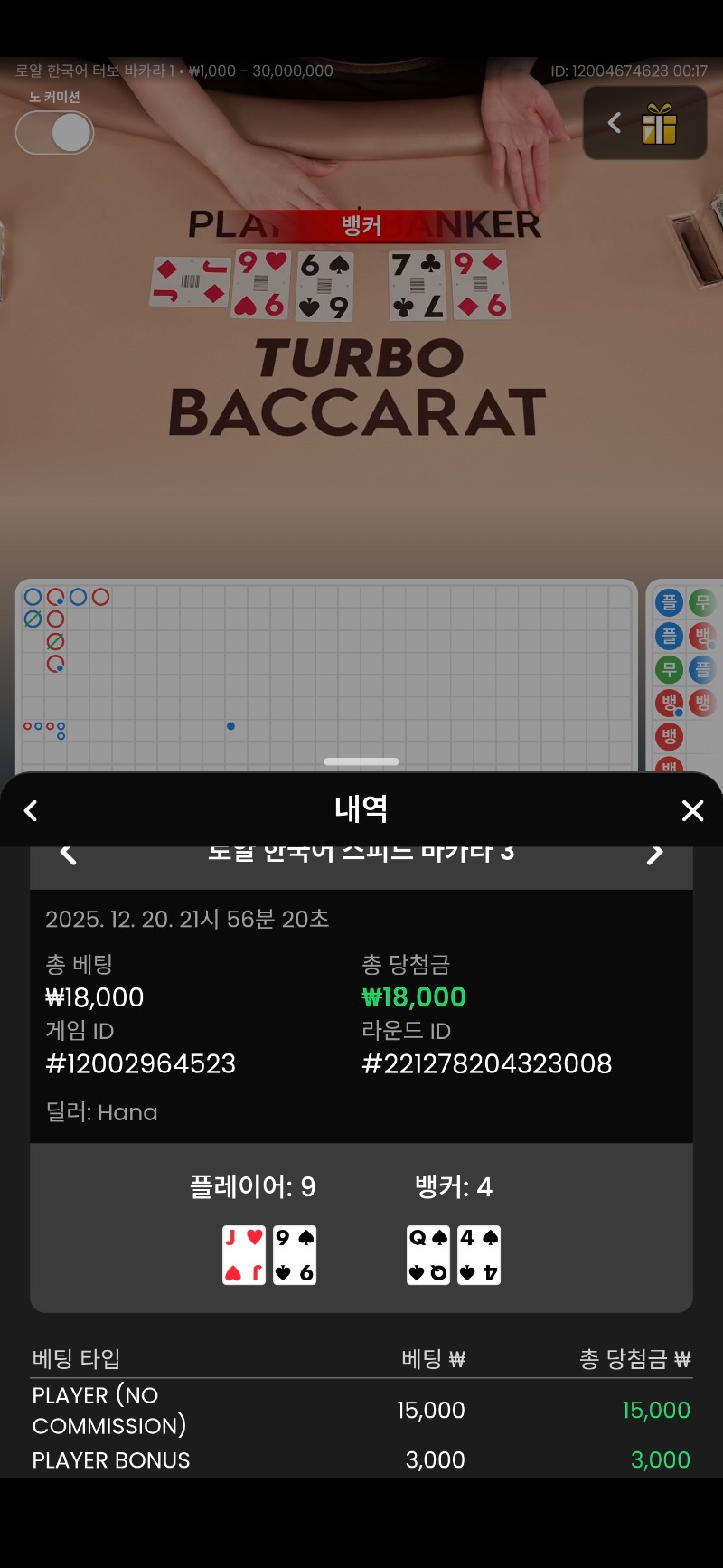Viewport: 723px width, 1568px height.
Task: Tap the panel drag handle
Action: tap(361, 761)
